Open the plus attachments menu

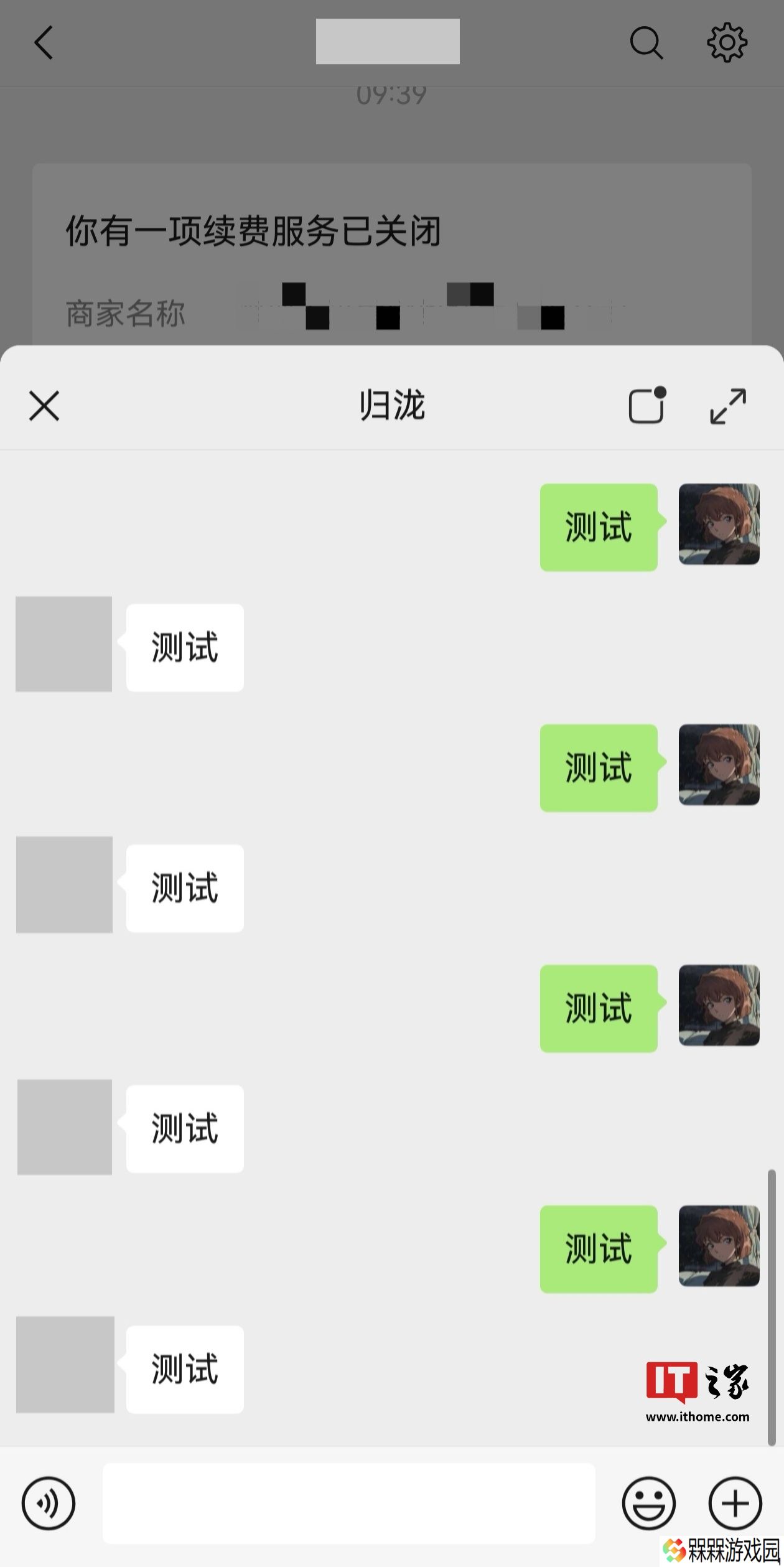tap(735, 1503)
